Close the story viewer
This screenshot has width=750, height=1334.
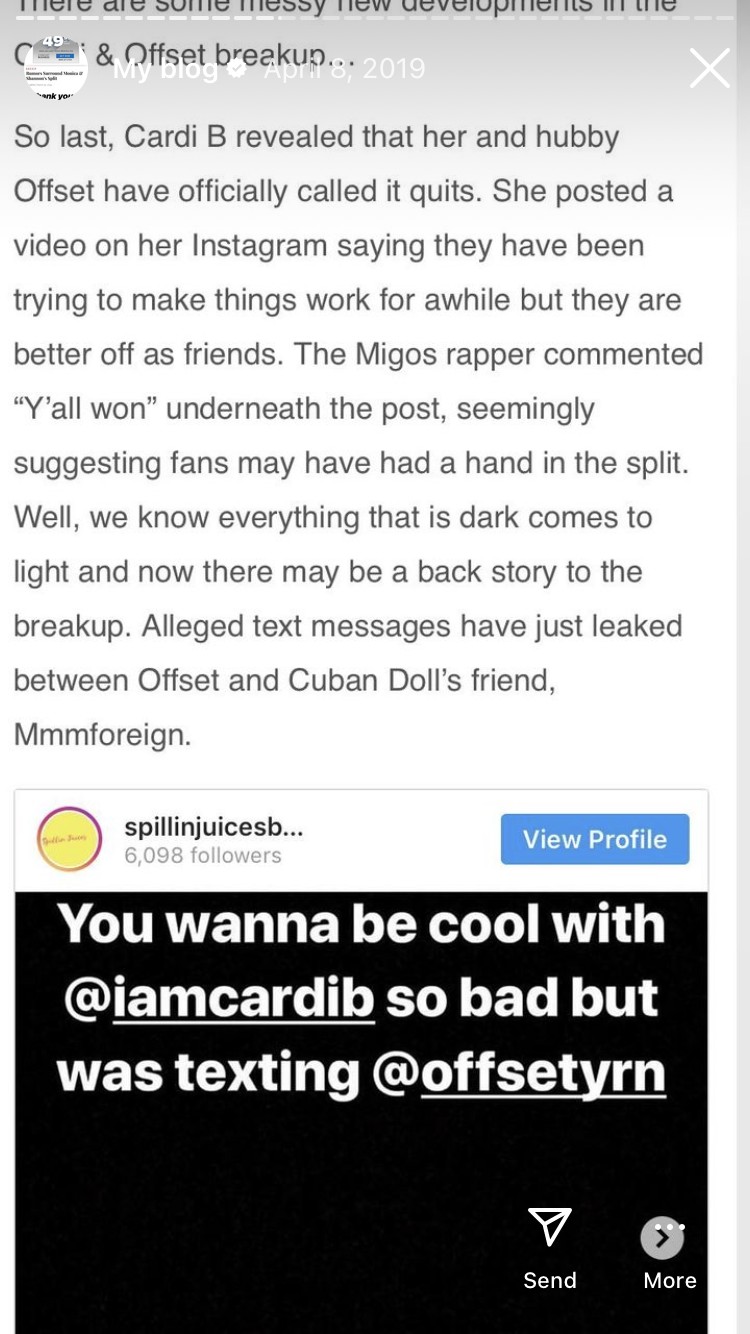(x=709, y=69)
